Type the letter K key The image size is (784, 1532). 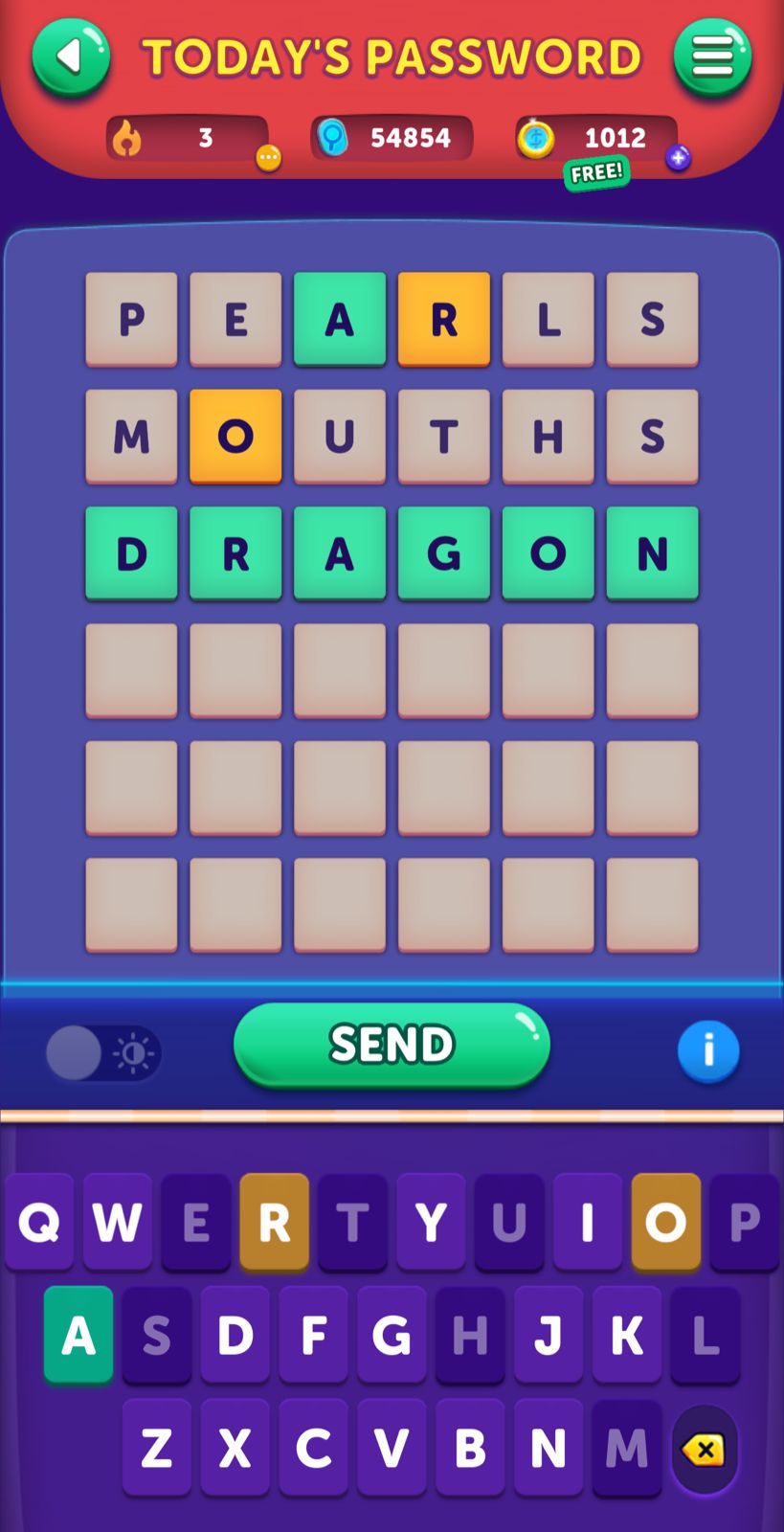tap(627, 1335)
